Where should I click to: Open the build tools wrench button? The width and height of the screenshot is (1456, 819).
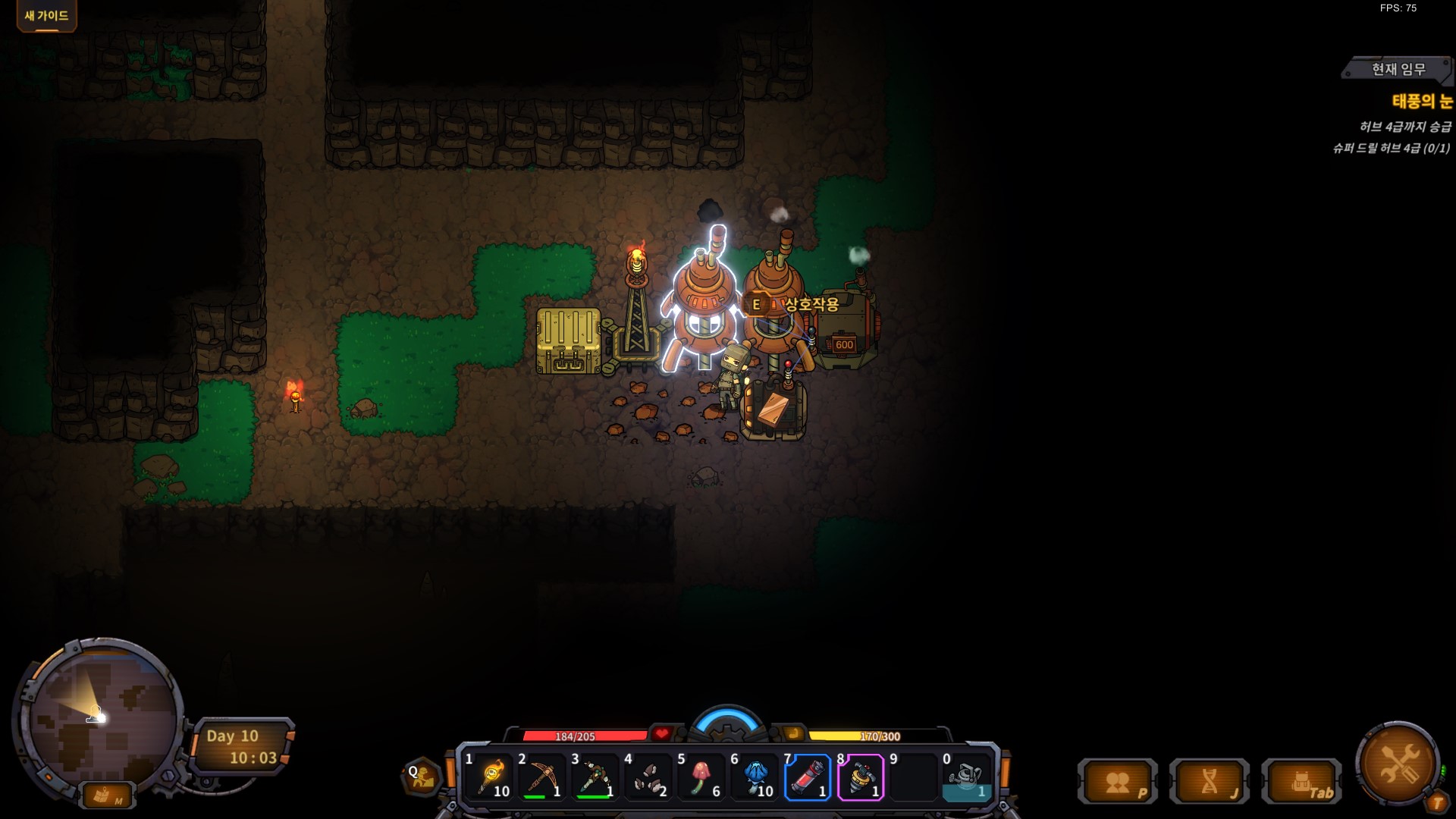tap(1397, 763)
